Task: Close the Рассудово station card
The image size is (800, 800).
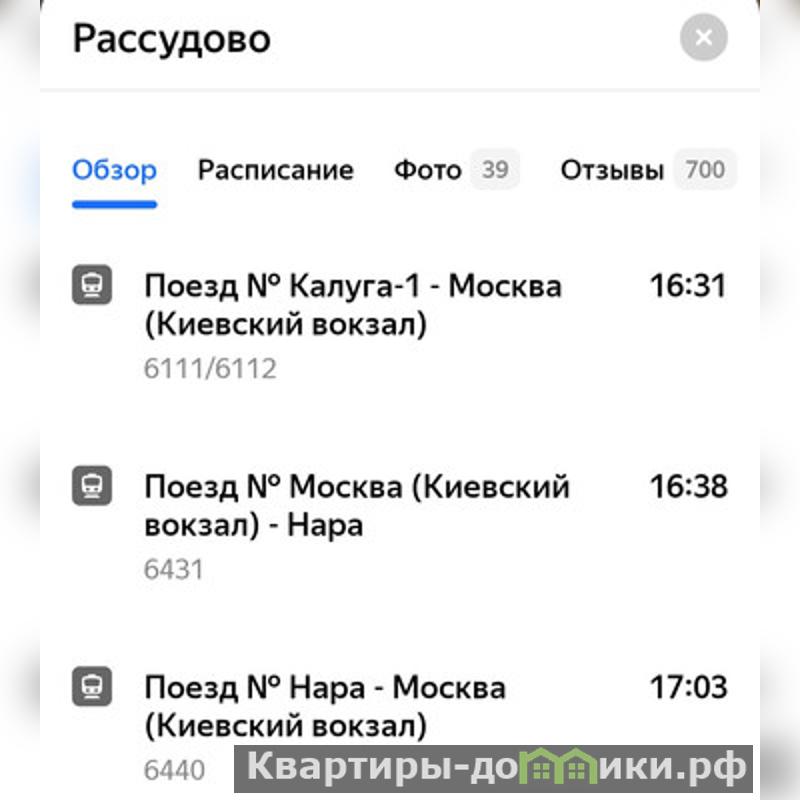Action: (x=704, y=39)
